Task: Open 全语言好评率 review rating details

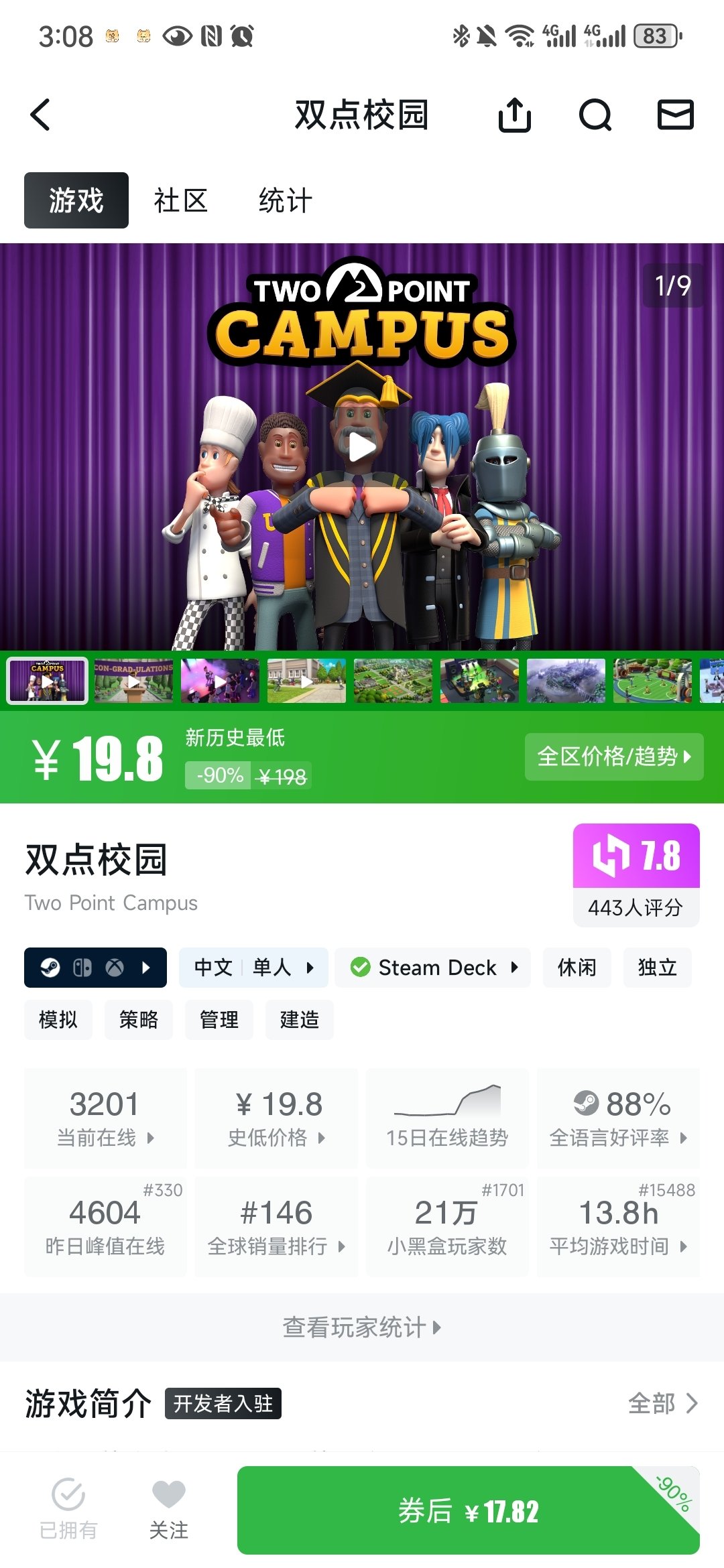Action: point(618,1118)
